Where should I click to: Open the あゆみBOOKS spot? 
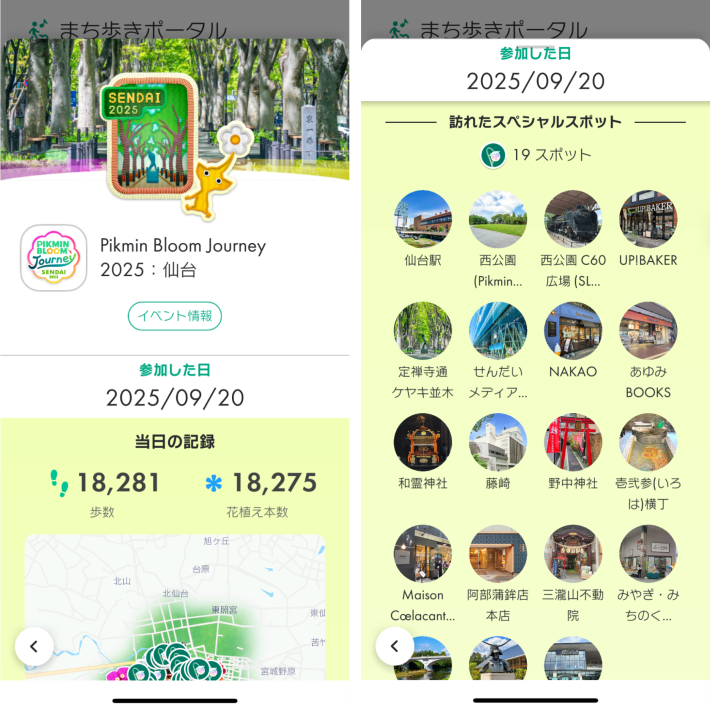click(x=648, y=331)
